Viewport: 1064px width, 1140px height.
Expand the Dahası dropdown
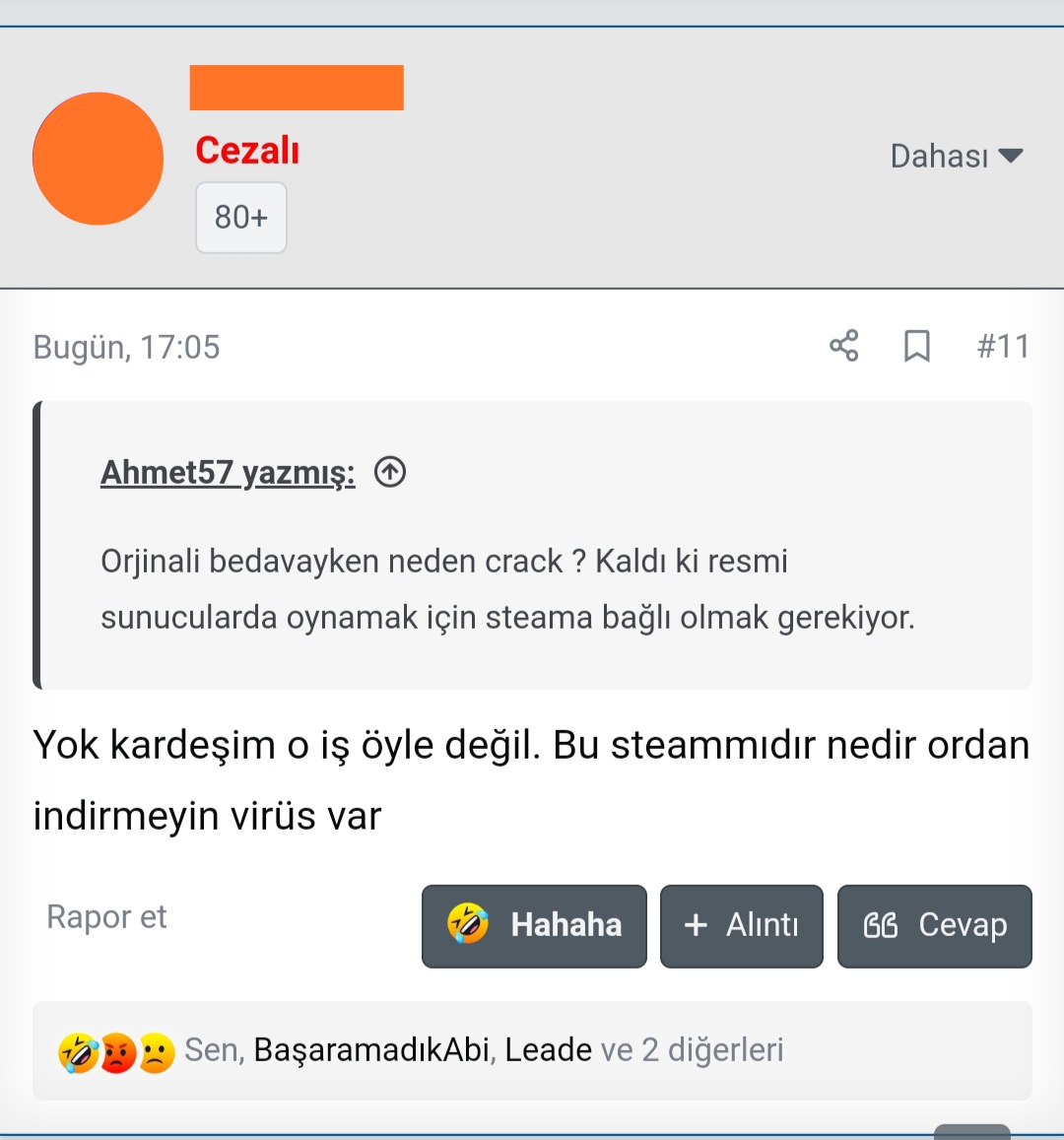click(x=957, y=156)
